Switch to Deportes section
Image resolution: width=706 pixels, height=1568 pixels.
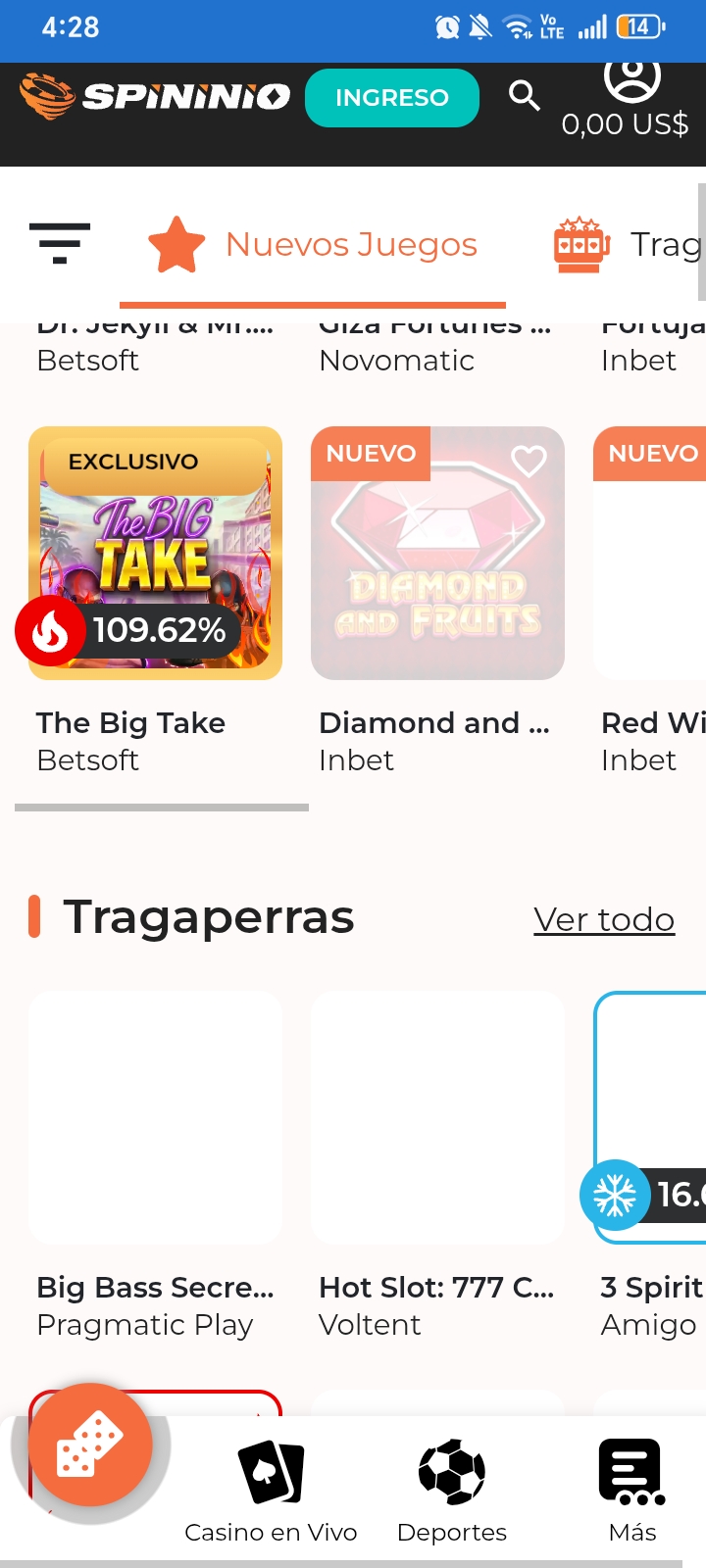(x=452, y=1490)
